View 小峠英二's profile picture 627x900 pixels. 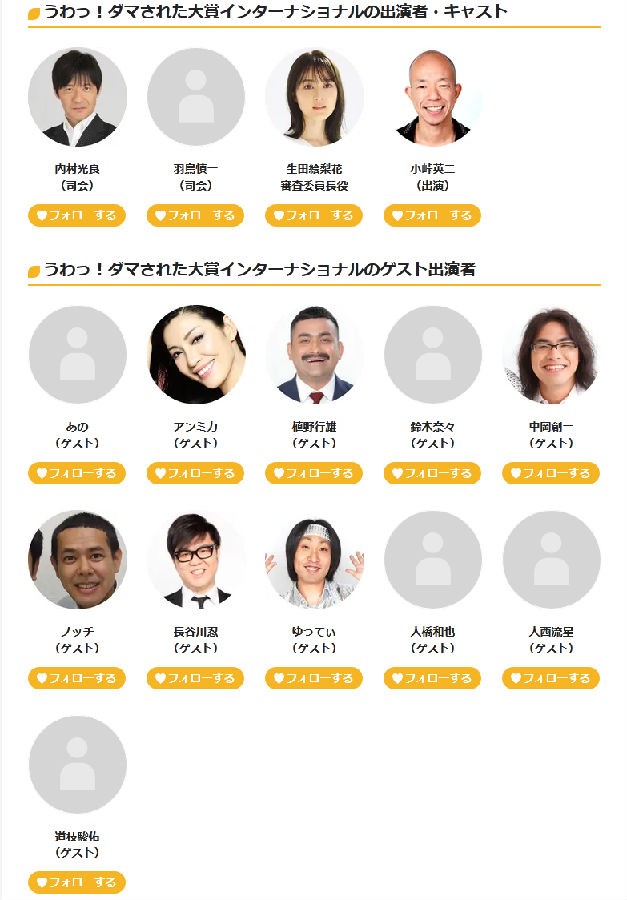tap(432, 98)
